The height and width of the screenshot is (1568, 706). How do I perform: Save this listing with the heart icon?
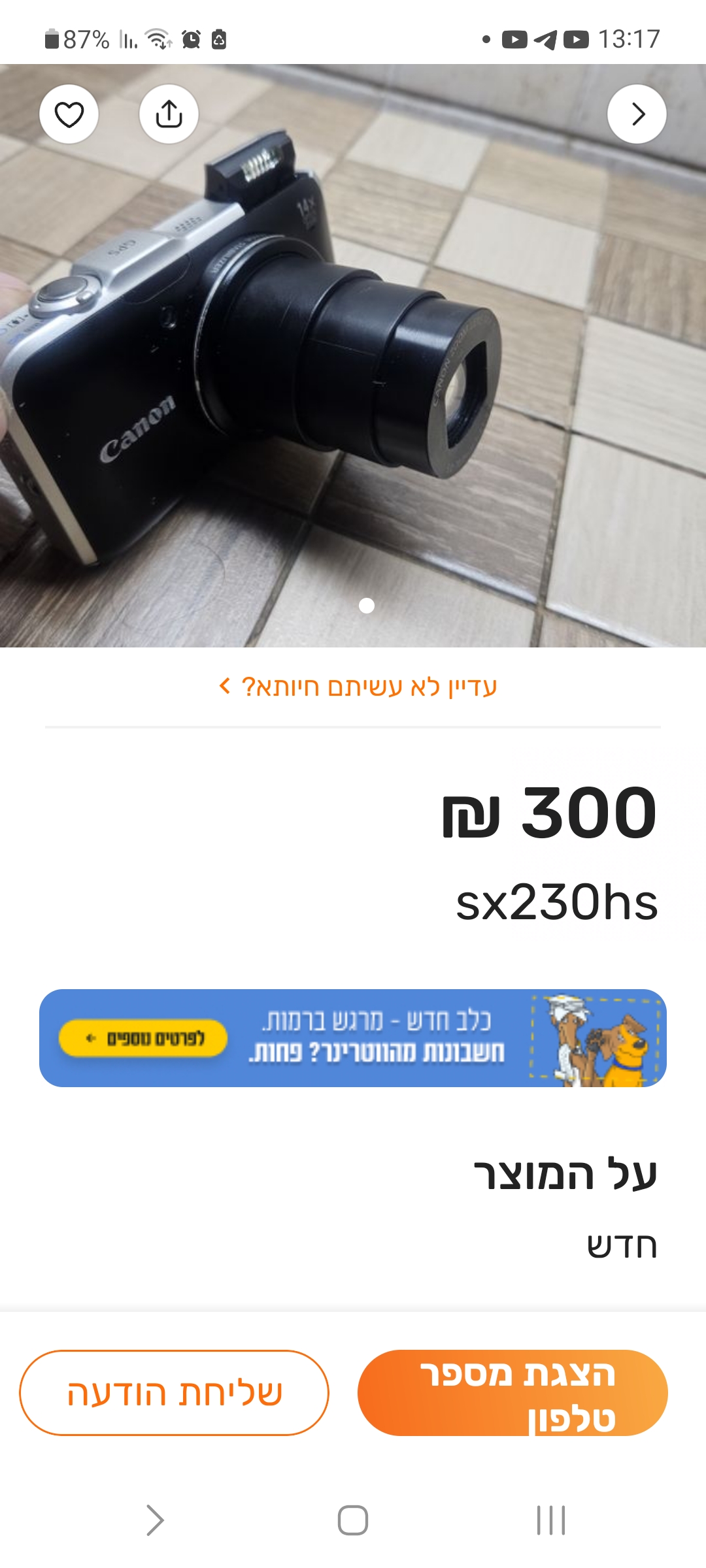69,114
